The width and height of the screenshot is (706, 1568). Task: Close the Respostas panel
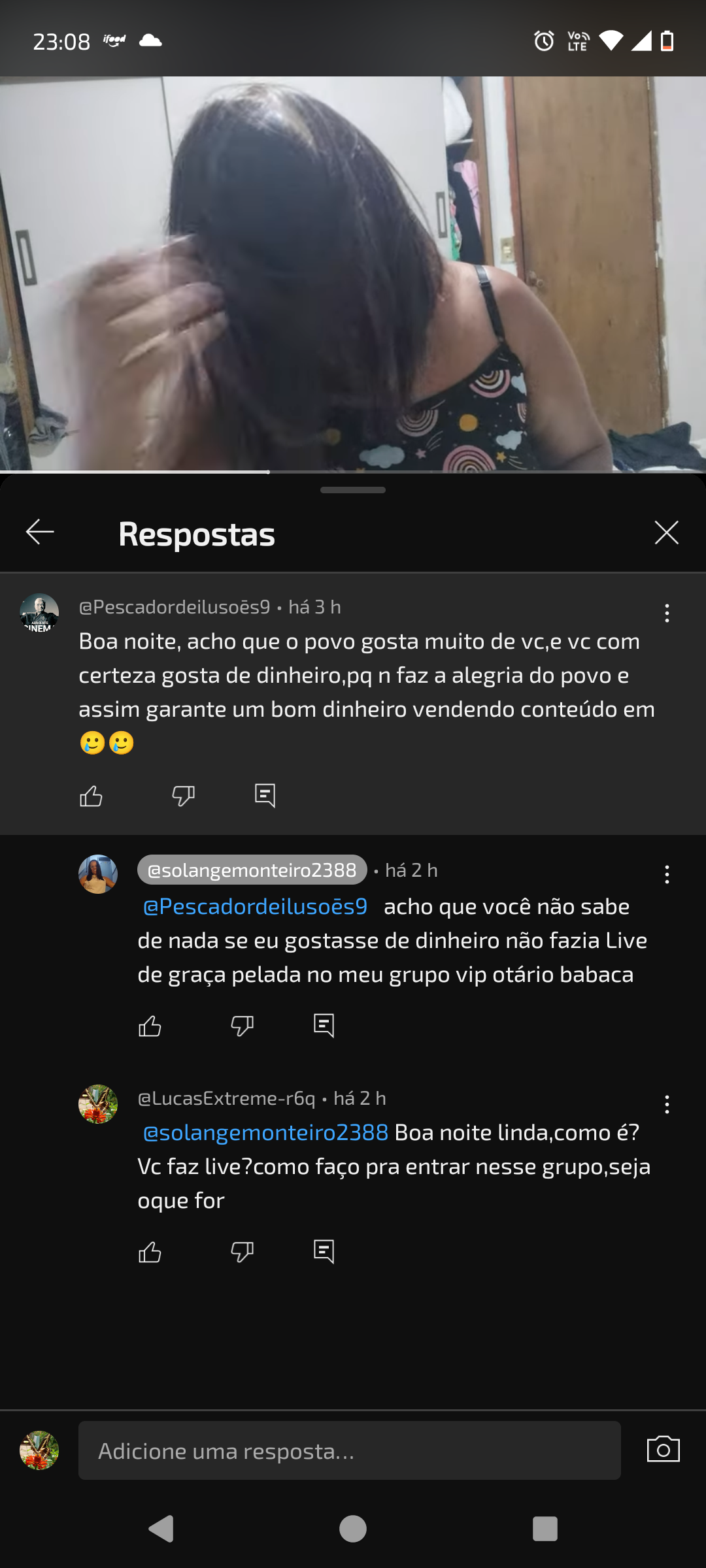pyautogui.click(x=666, y=532)
